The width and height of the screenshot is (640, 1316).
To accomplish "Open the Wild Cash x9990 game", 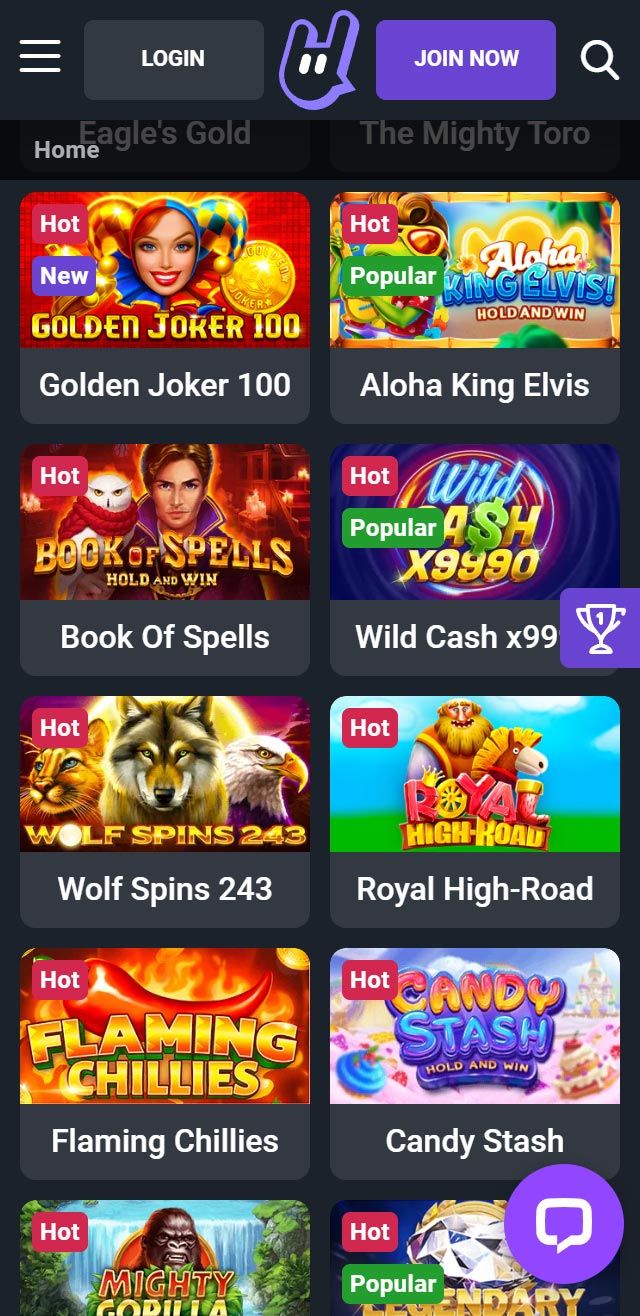I will pos(445,557).
